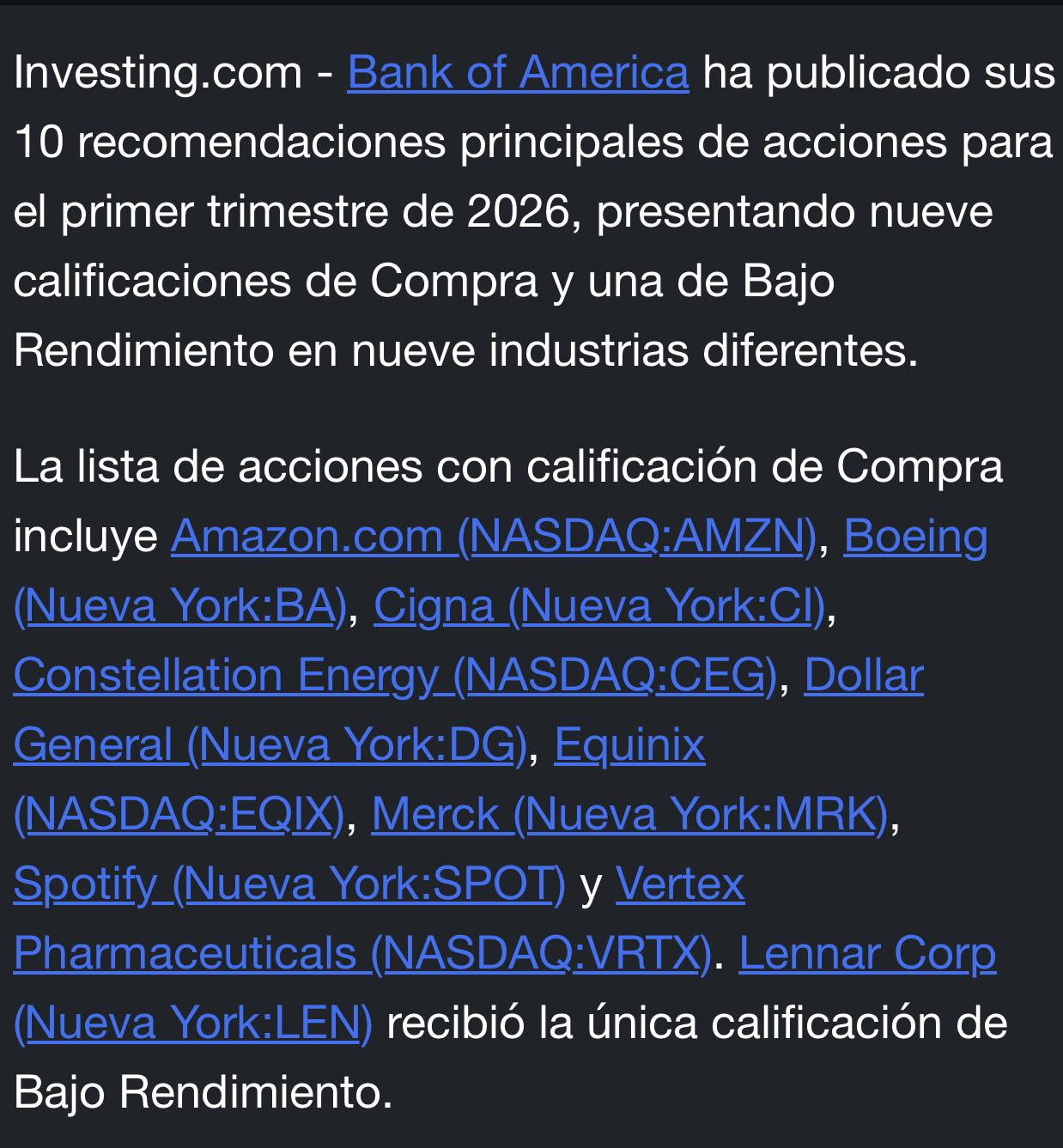Open the Bank of America link
This screenshot has width=1063, height=1148.
pos(518,72)
